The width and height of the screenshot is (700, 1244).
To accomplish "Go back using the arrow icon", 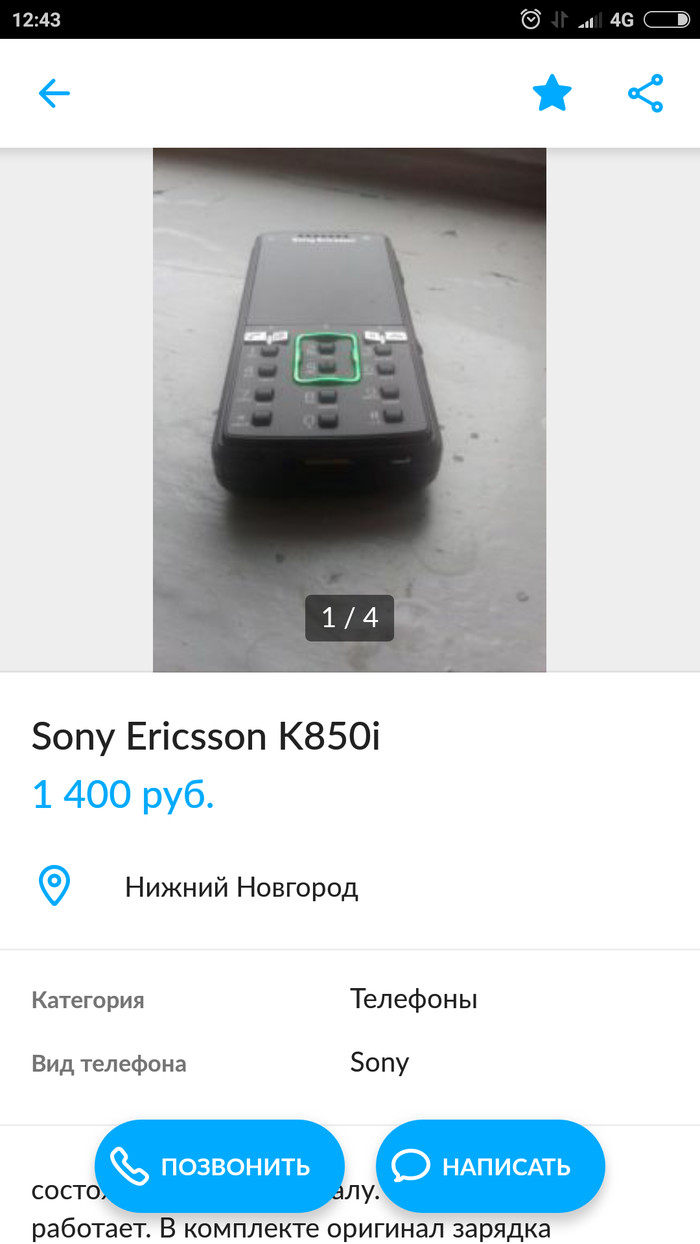I will (54, 94).
